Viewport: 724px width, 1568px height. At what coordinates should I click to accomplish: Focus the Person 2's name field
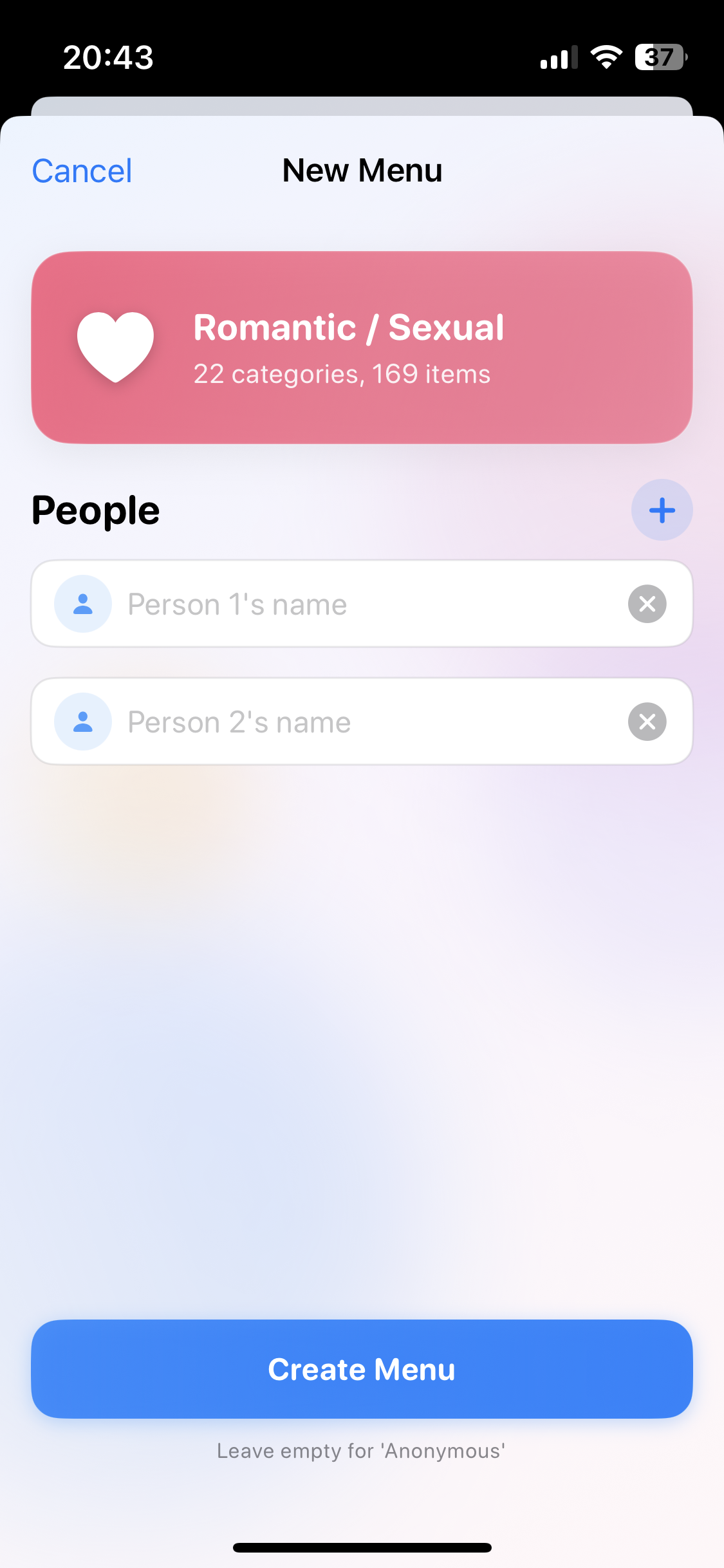coord(362,722)
